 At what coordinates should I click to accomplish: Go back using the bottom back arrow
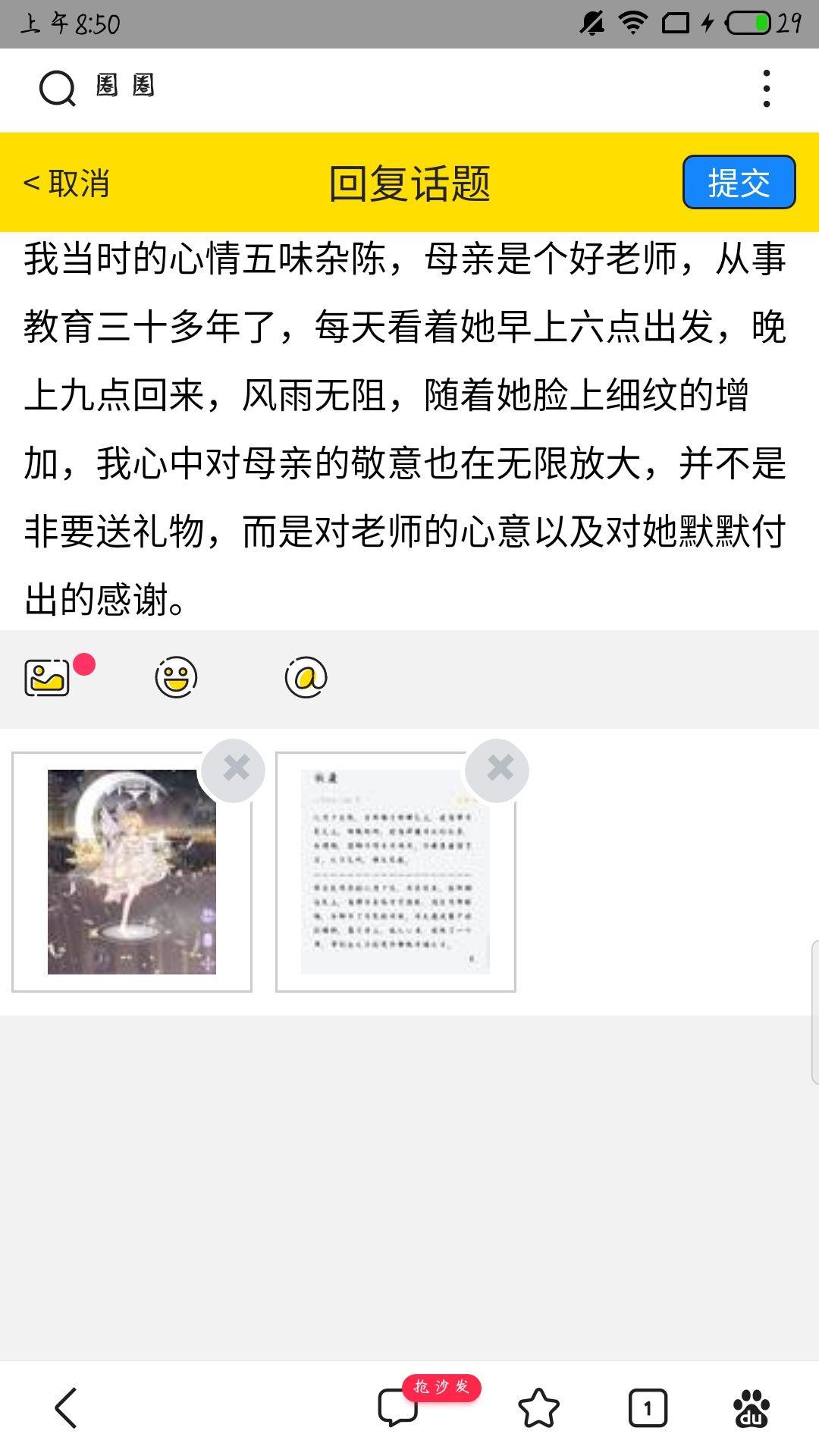pyautogui.click(x=67, y=1408)
